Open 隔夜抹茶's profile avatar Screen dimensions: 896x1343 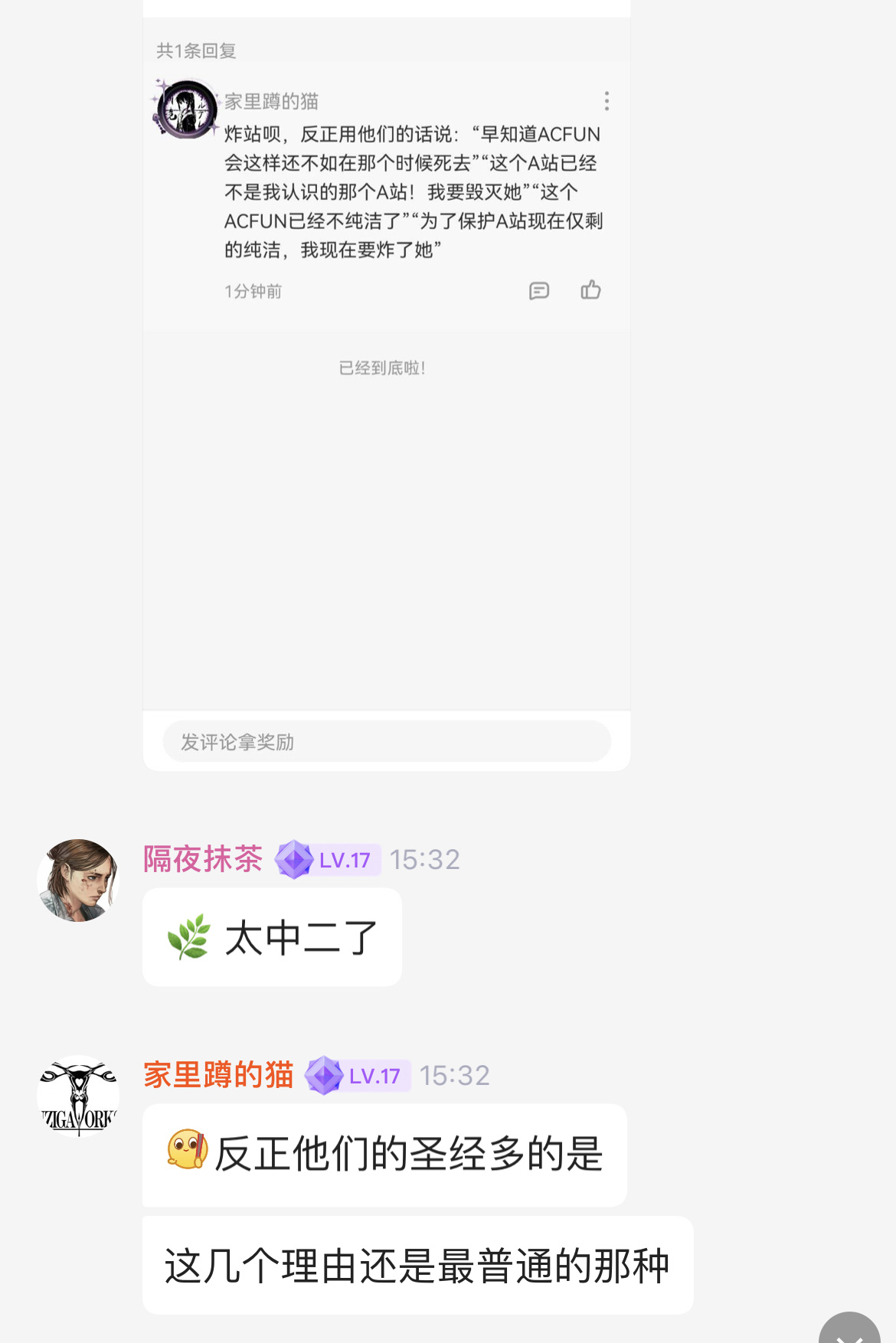click(x=78, y=881)
